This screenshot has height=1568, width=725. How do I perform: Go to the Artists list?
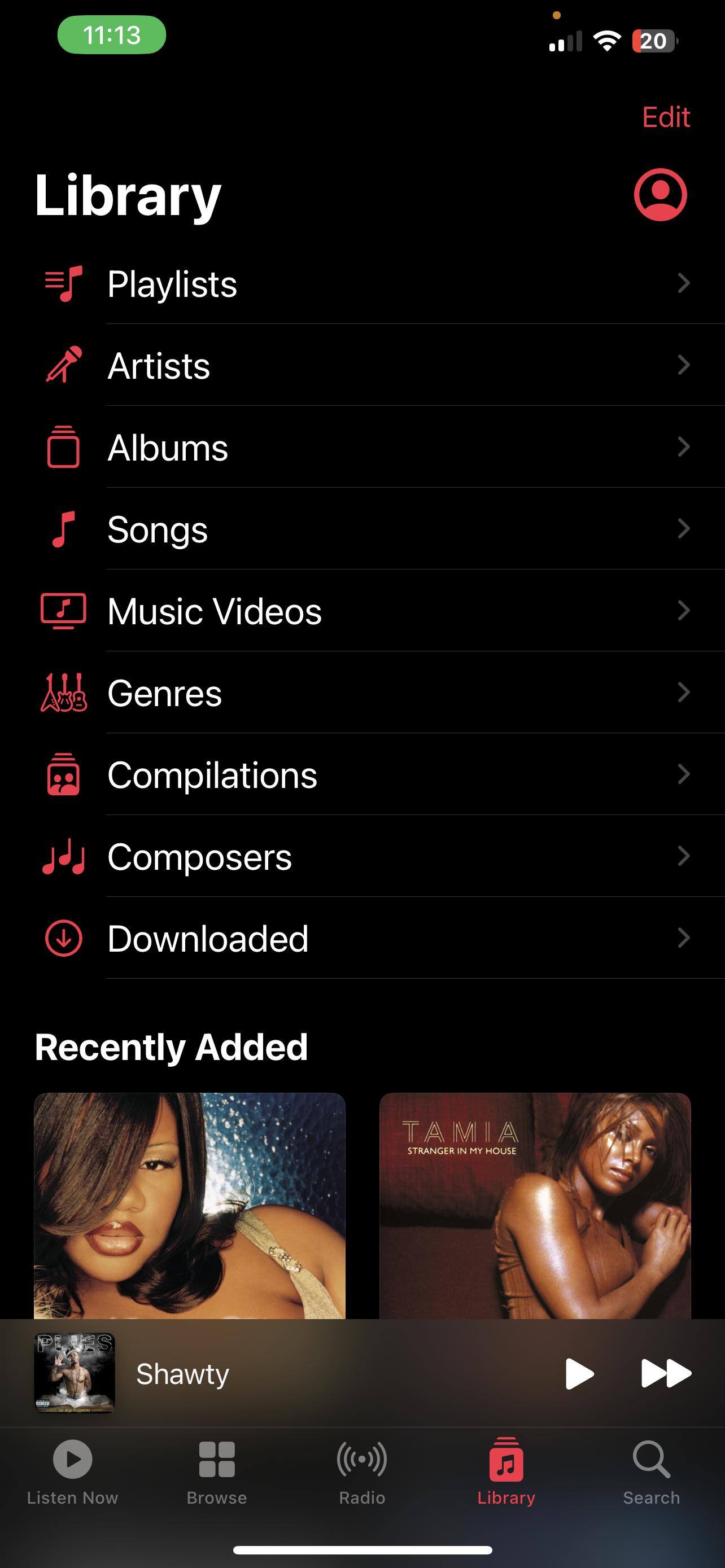point(365,366)
